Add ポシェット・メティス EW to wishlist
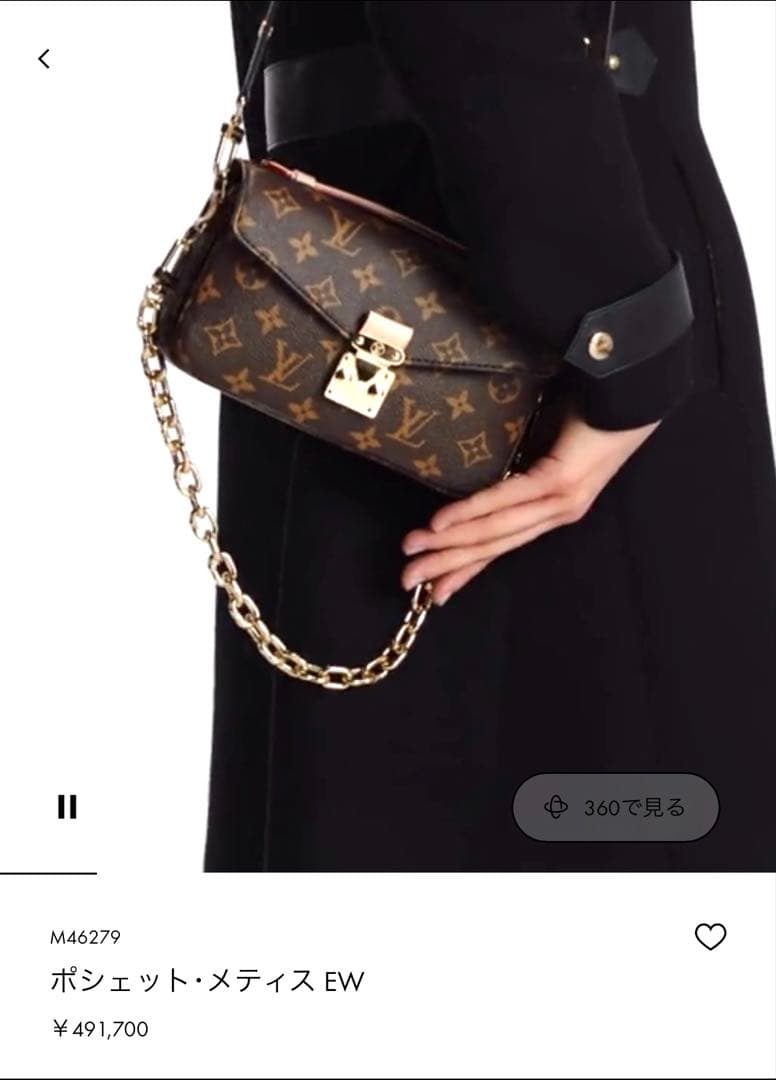 710,937
